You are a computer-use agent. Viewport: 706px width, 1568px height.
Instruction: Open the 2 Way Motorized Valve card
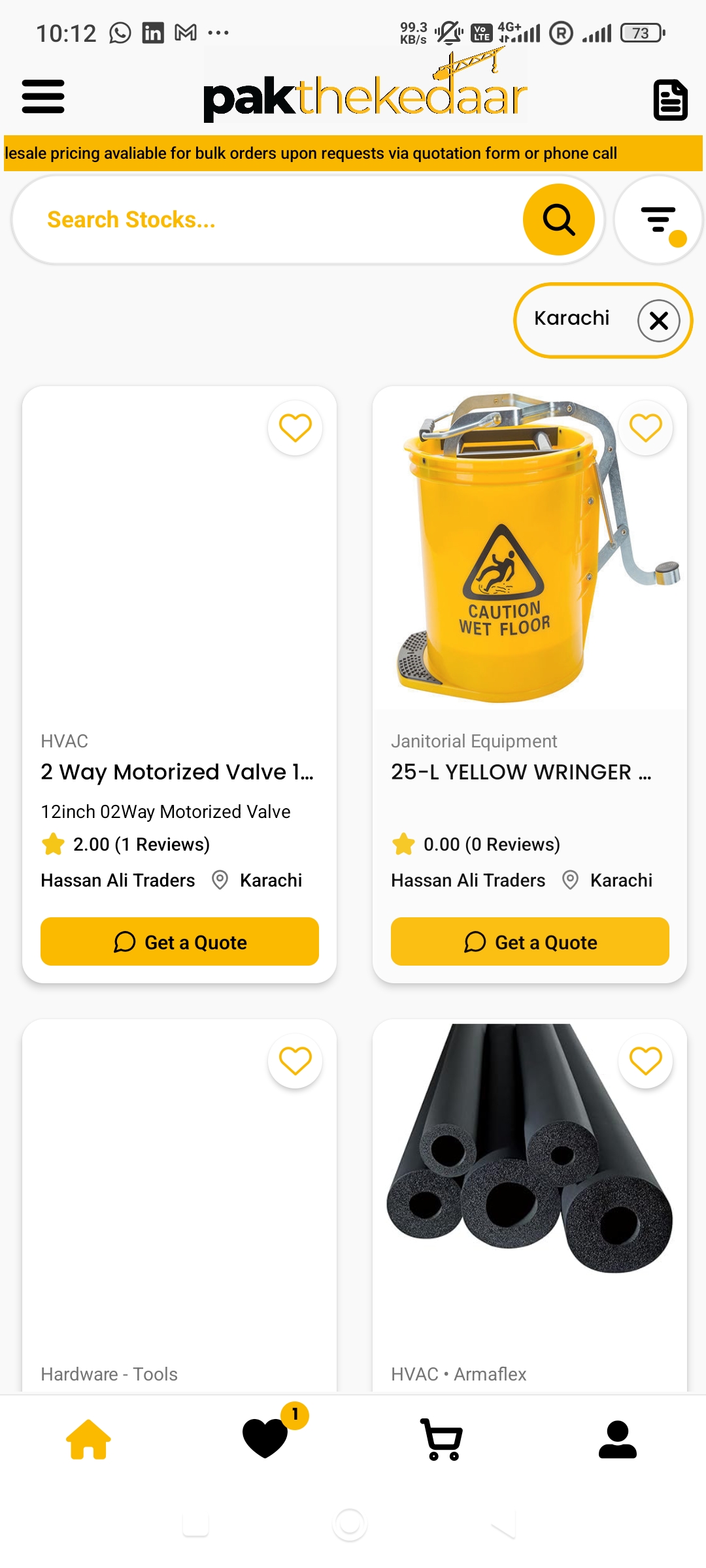pos(176,772)
